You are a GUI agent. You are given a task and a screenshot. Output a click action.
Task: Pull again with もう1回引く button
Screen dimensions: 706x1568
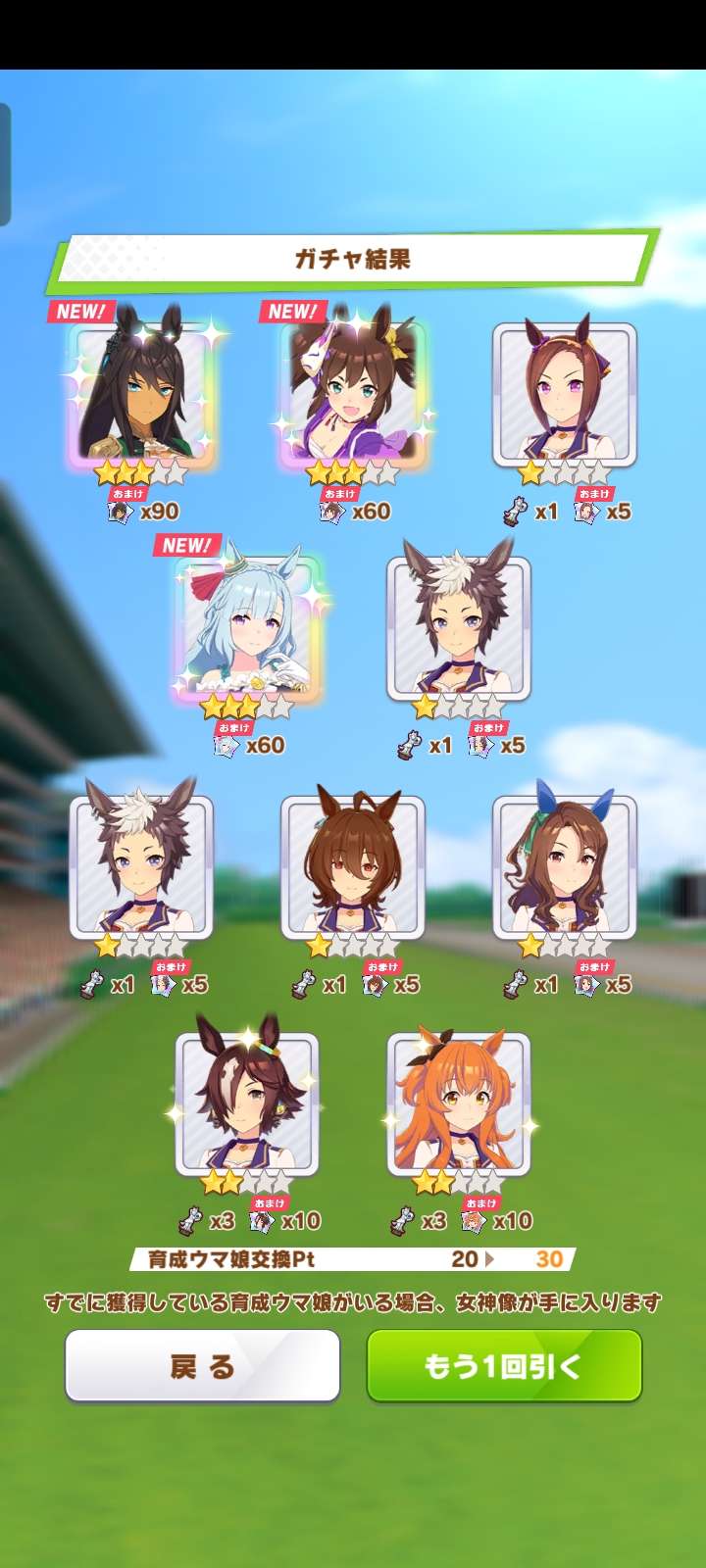(x=504, y=1365)
